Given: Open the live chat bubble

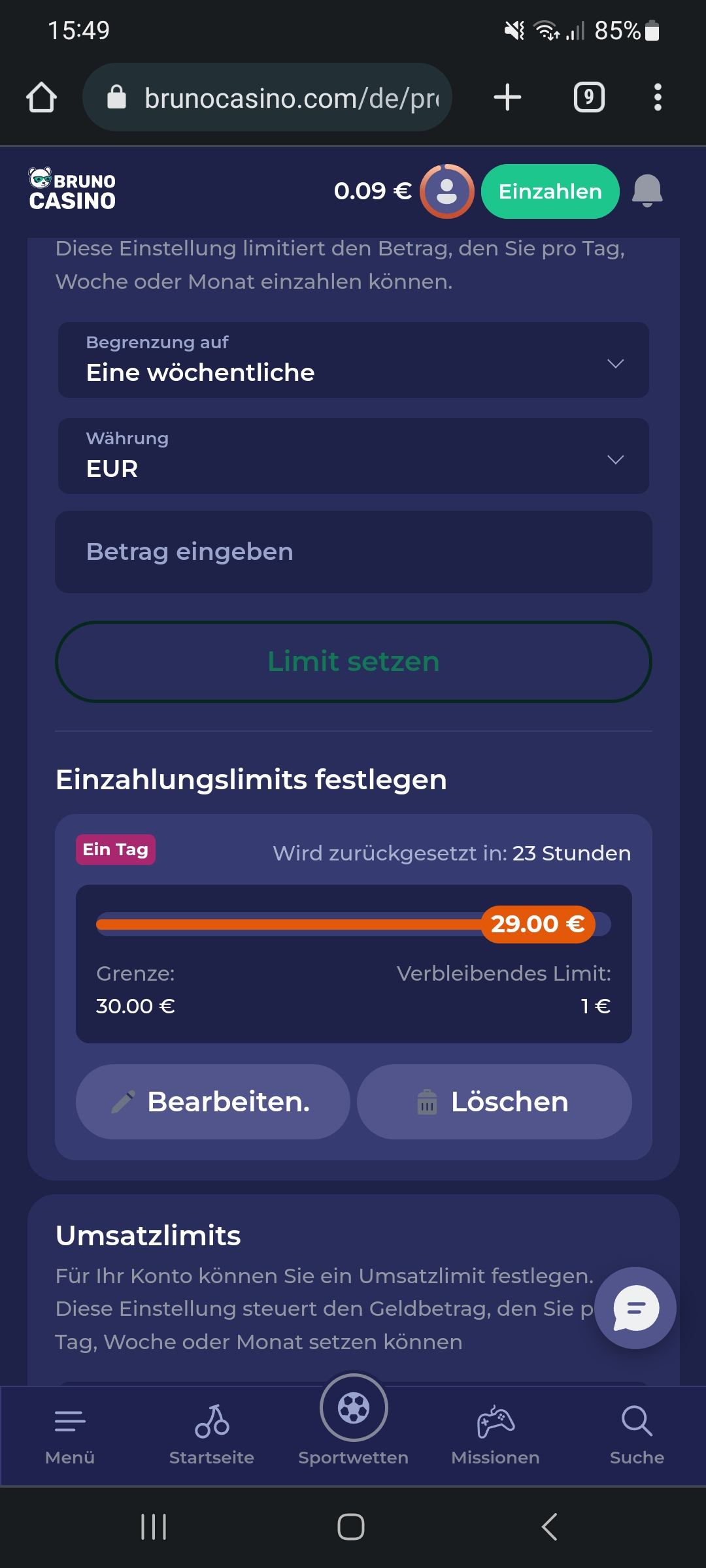Looking at the screenshot, I should click(x=635, y=1308).
